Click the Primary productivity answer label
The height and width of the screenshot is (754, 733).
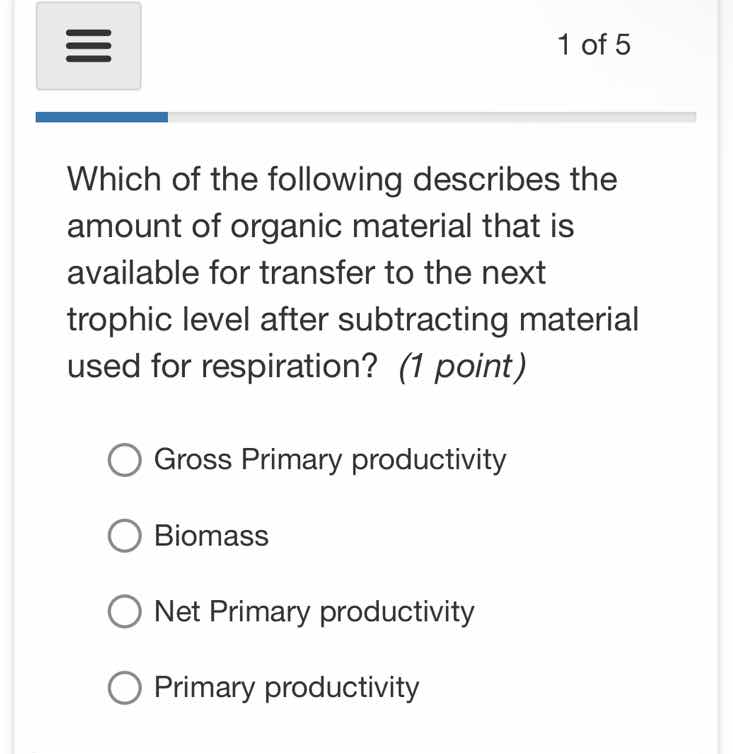click(x=287, y=687)
